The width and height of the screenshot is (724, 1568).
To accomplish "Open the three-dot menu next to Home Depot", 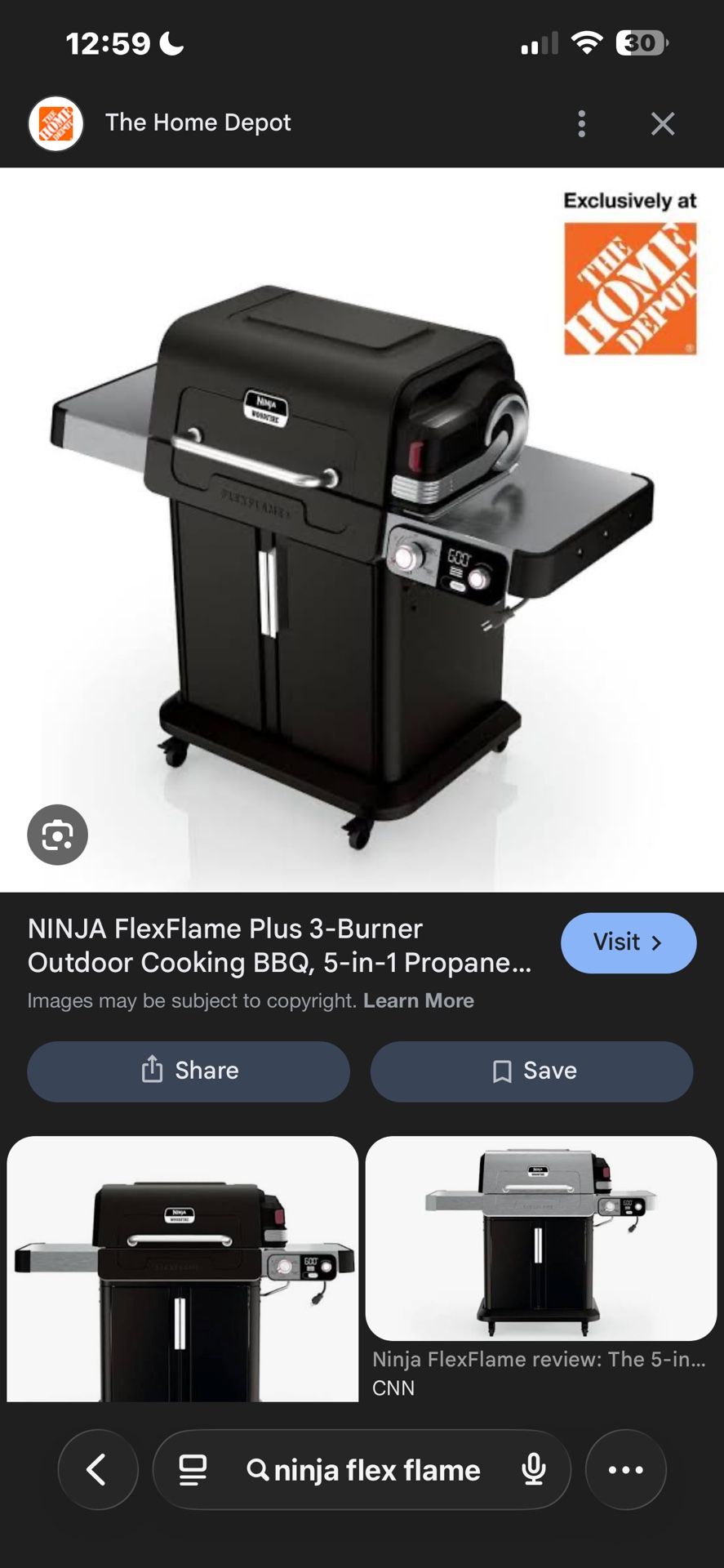I will (x=581, y=122).
